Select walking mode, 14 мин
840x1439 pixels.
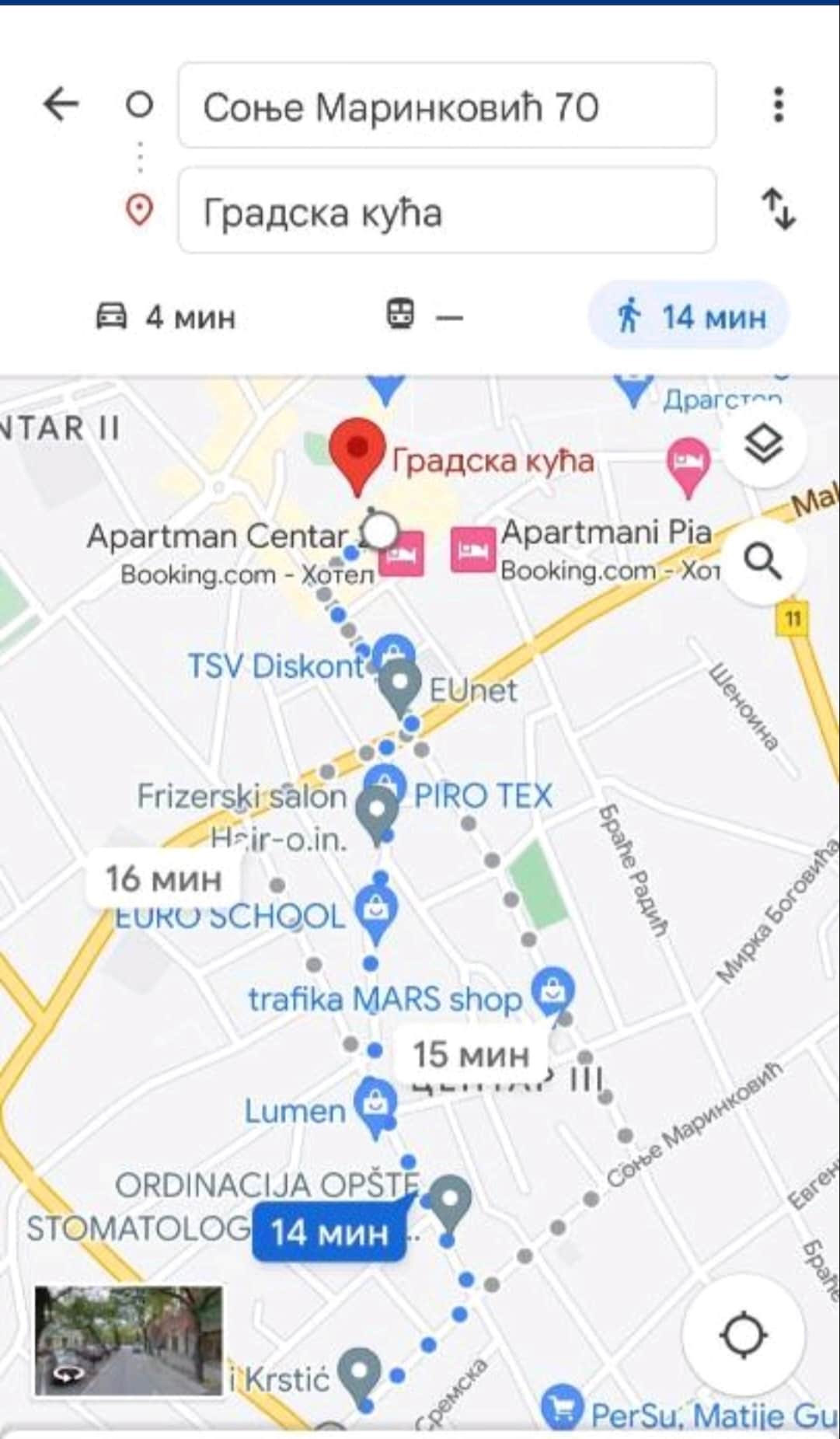tap(689, 316)
